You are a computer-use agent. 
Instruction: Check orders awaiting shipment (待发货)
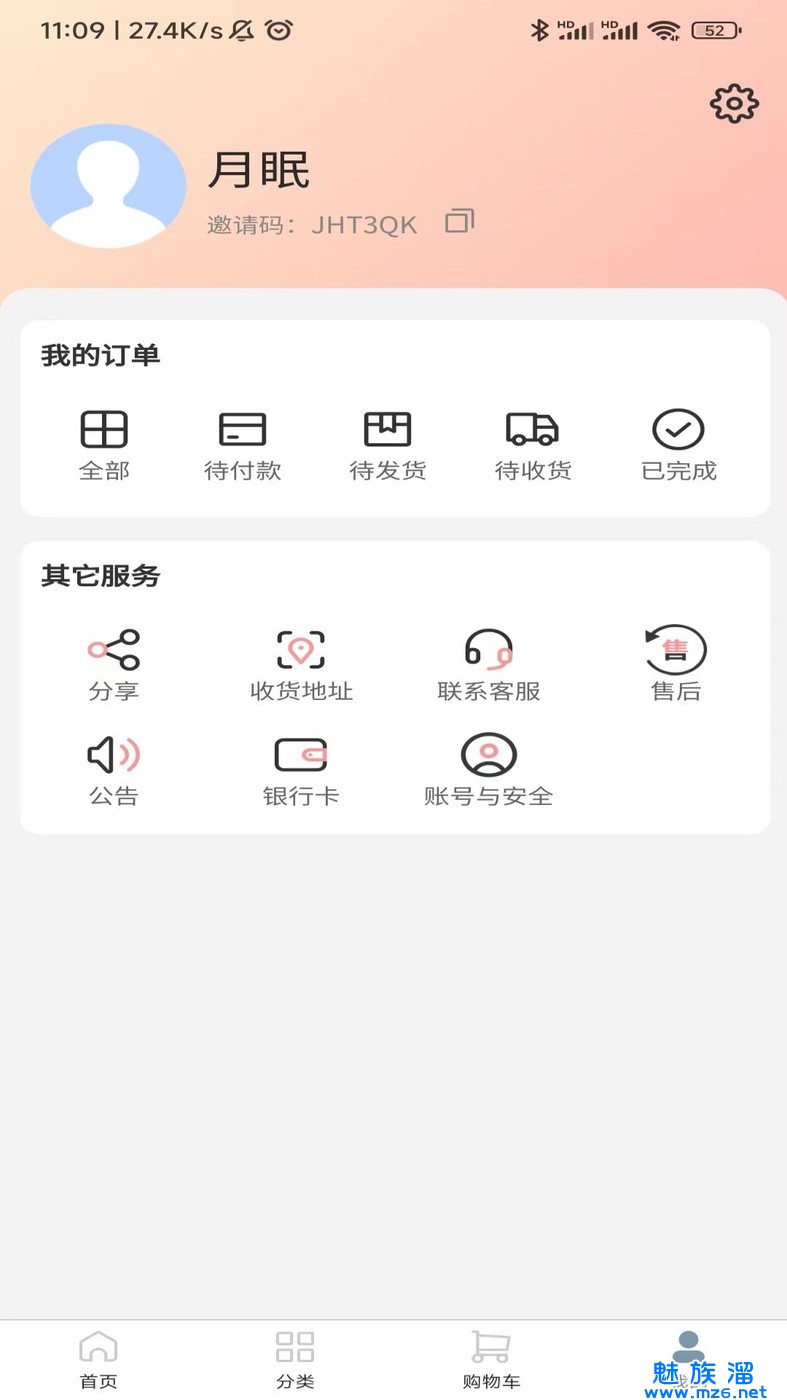click(387, 445)
